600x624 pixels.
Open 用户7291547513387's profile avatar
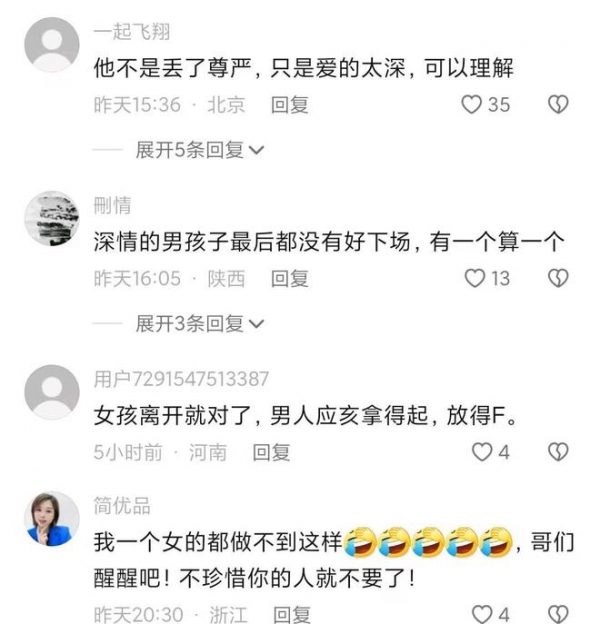50,393
